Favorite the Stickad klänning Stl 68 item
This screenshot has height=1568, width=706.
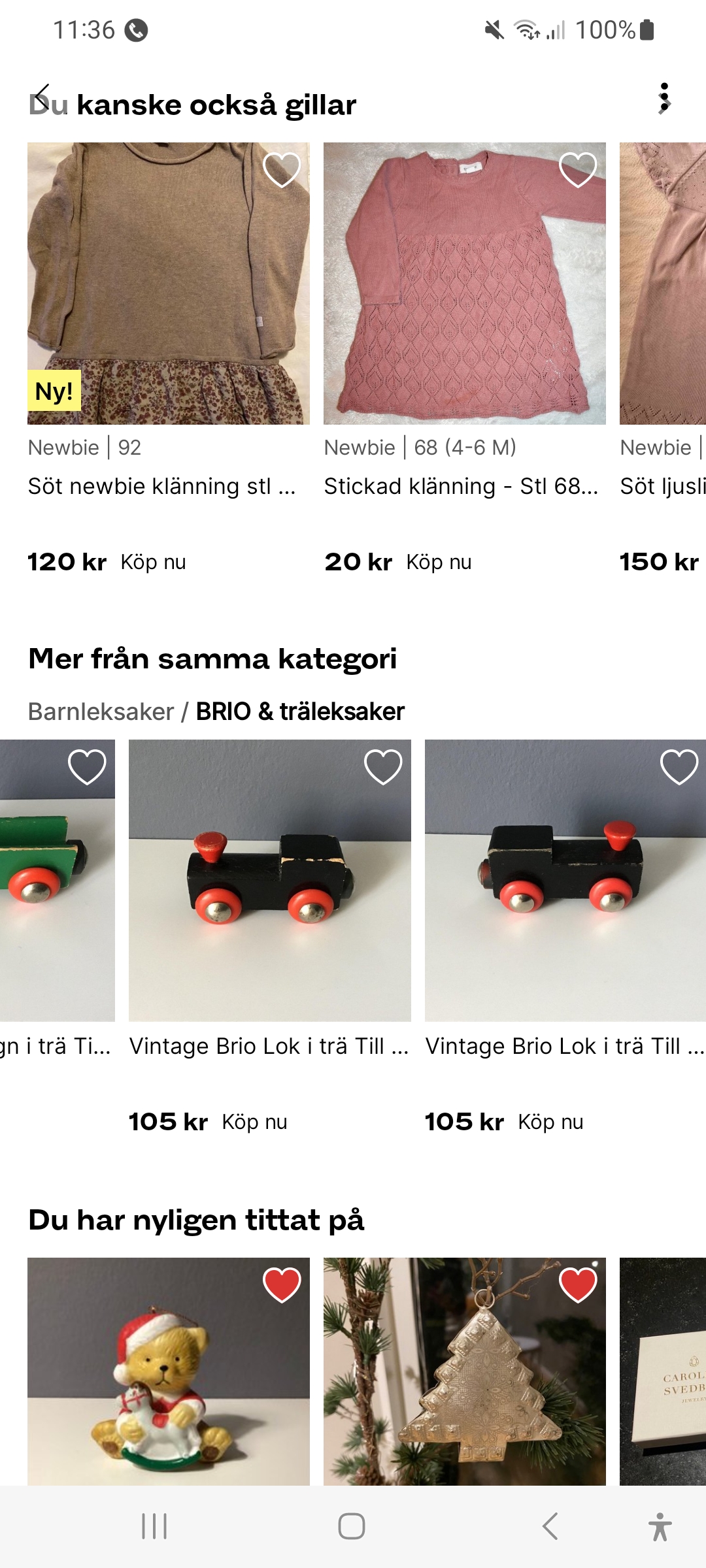click(x=578, y=170)
